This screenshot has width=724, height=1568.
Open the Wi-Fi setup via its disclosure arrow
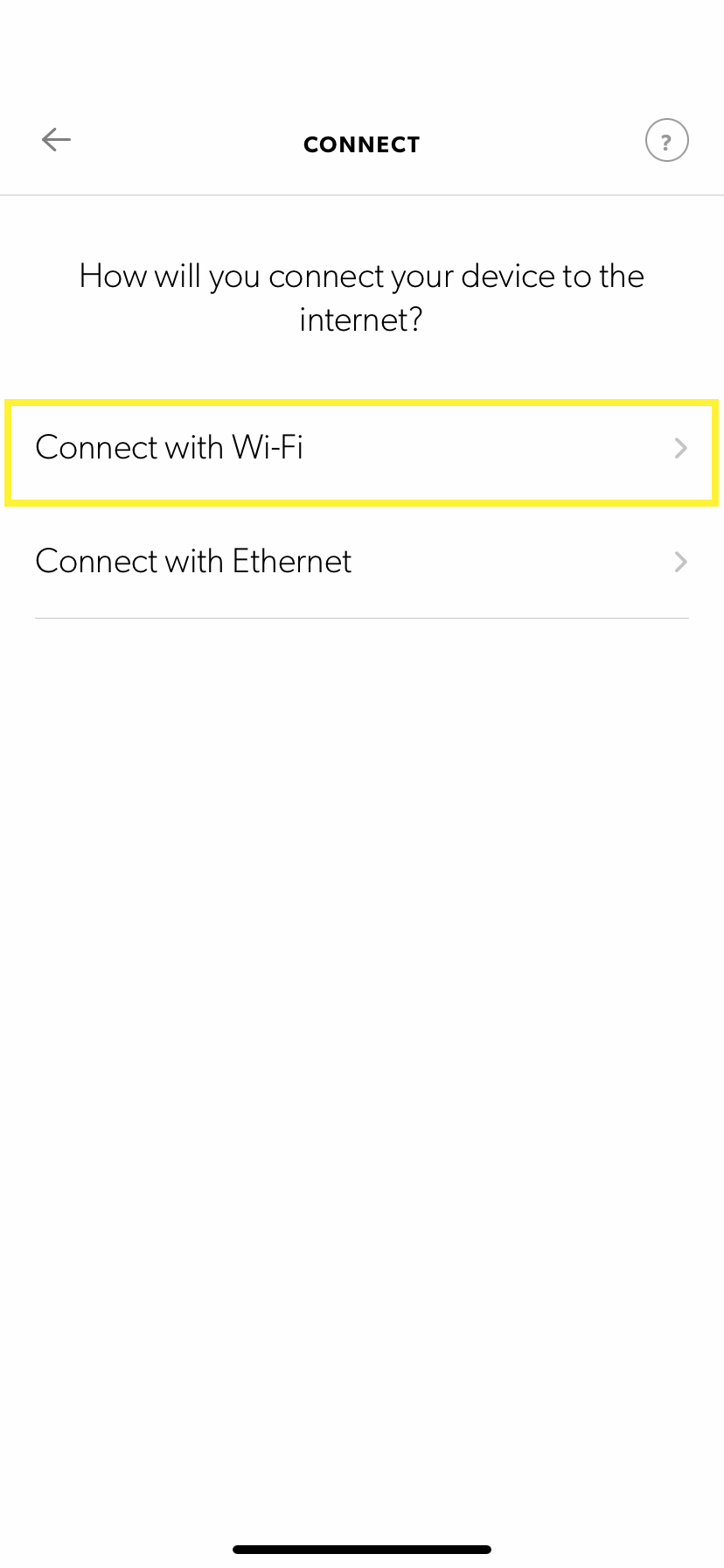click(x=681, y=449)
